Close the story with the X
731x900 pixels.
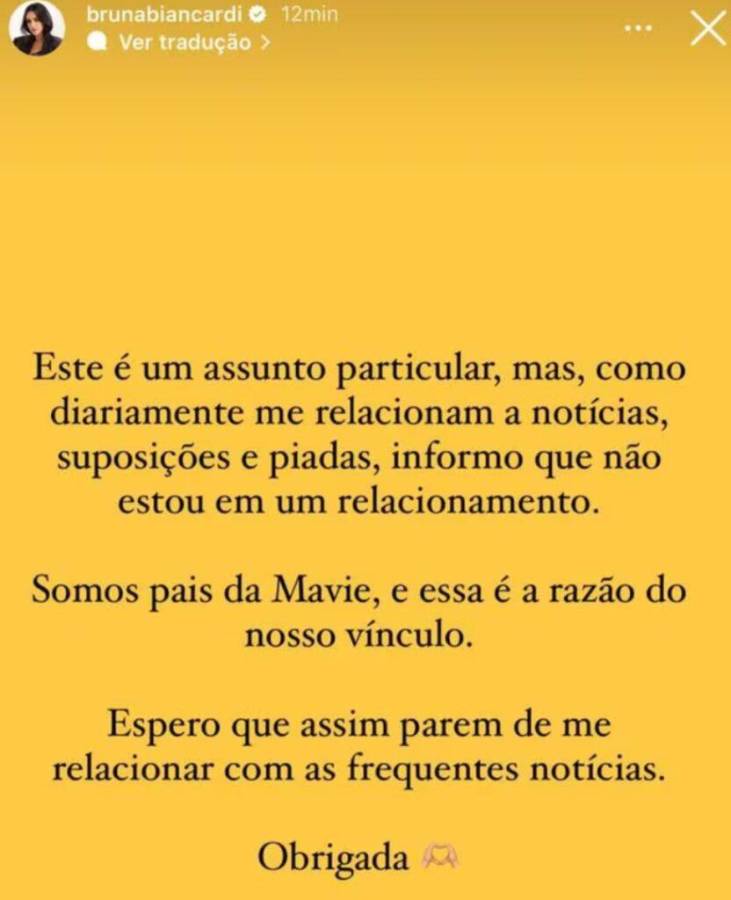(708, 30)
